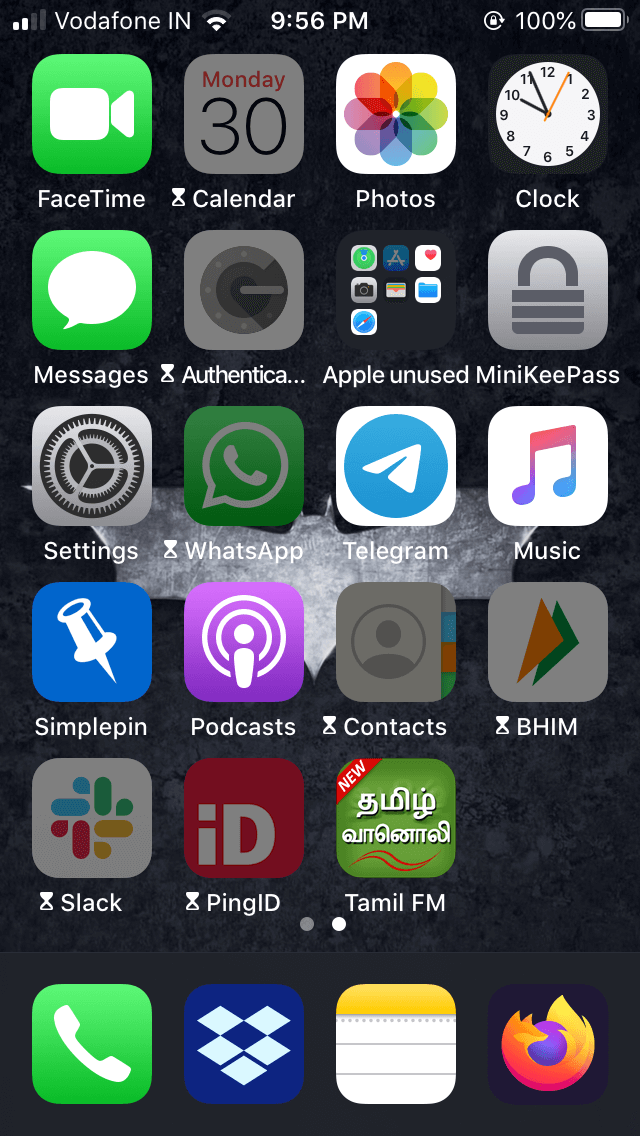This screenshot has height=1136, width=640.
Task: Open Notes from the dock
Action: 396,1044
